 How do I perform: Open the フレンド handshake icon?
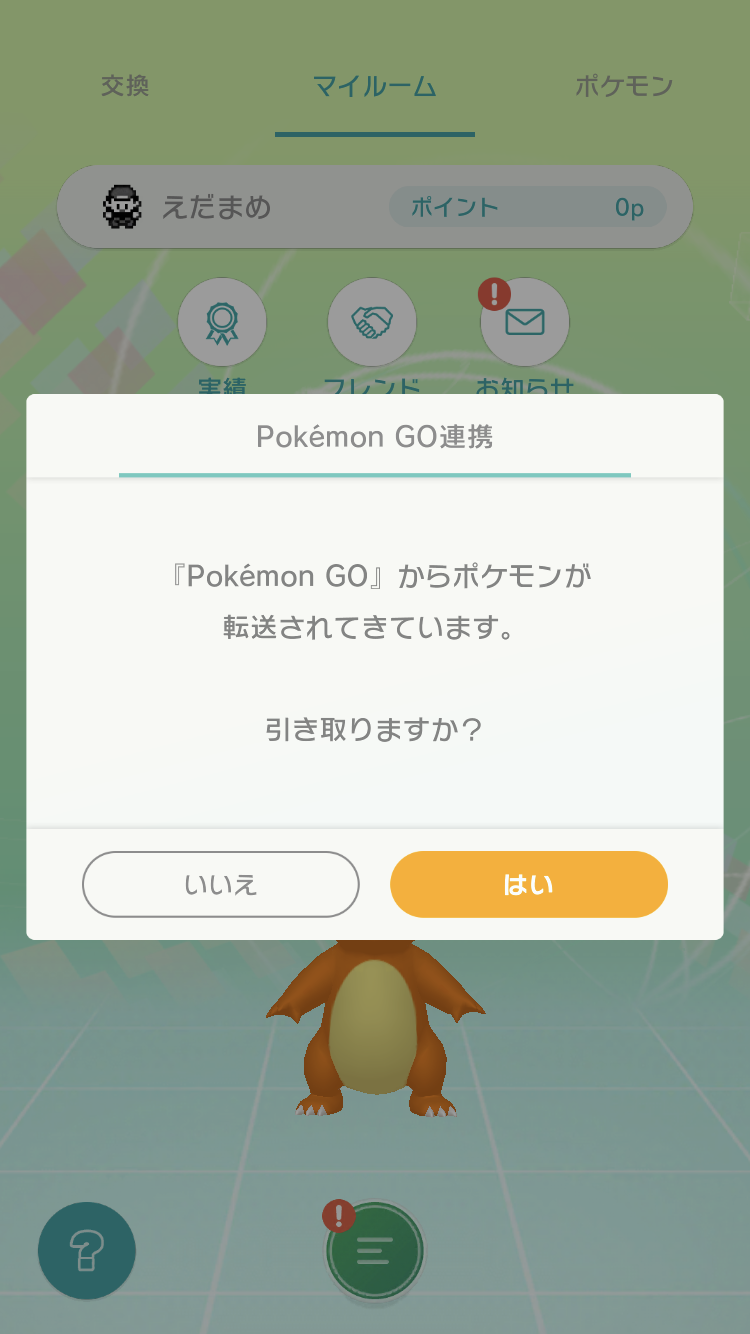pyautogui.click(x=372, y=322)
